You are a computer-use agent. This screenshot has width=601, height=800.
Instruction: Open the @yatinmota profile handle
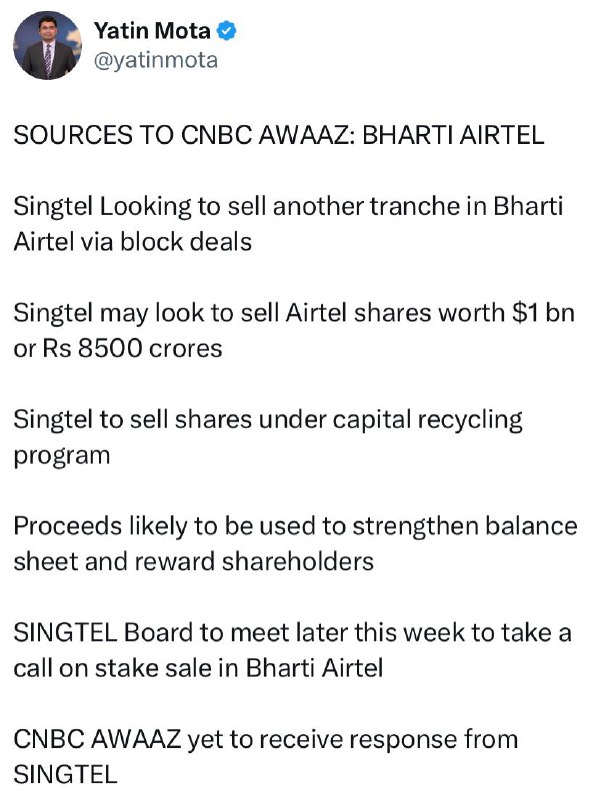click(156, 60)
